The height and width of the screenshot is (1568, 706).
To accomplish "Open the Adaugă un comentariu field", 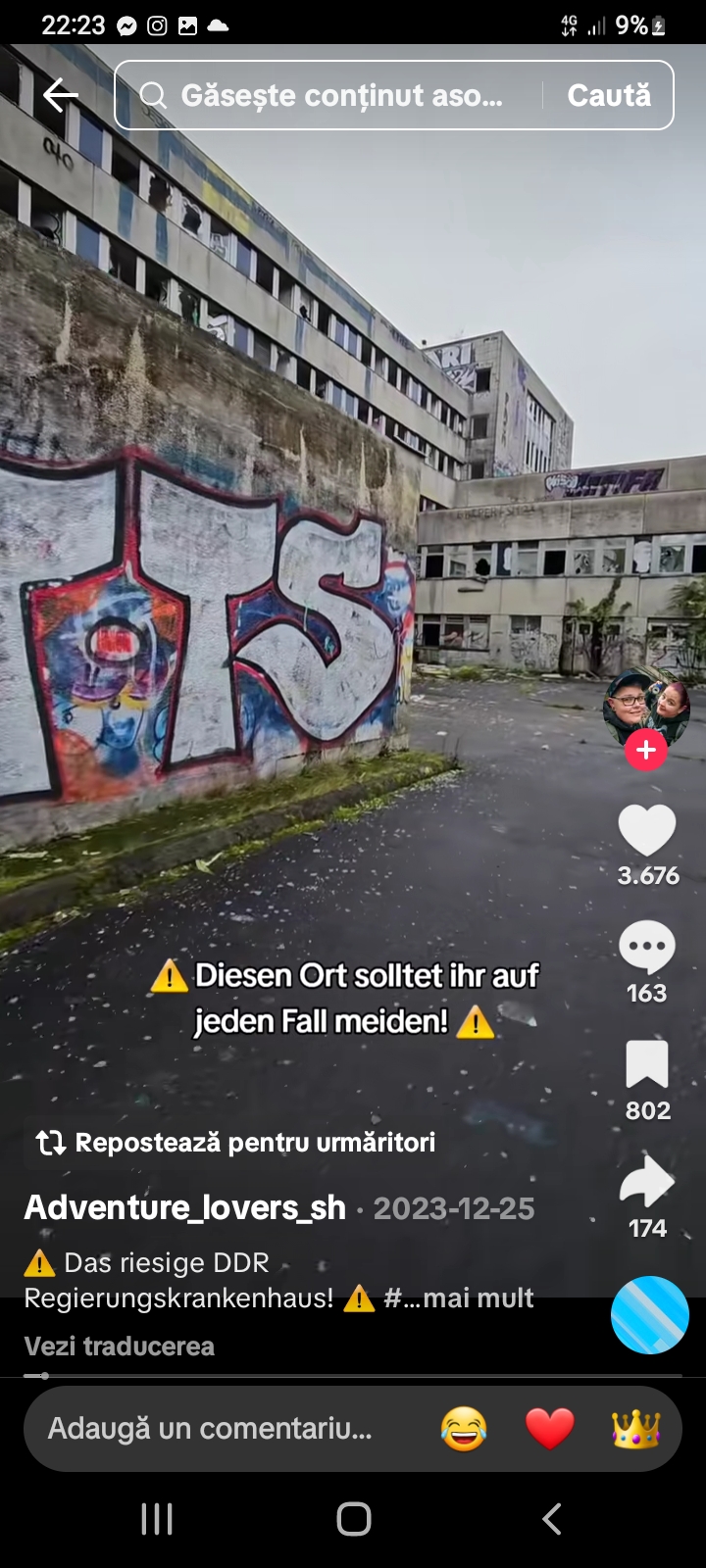I will (x=210, y=1429).
